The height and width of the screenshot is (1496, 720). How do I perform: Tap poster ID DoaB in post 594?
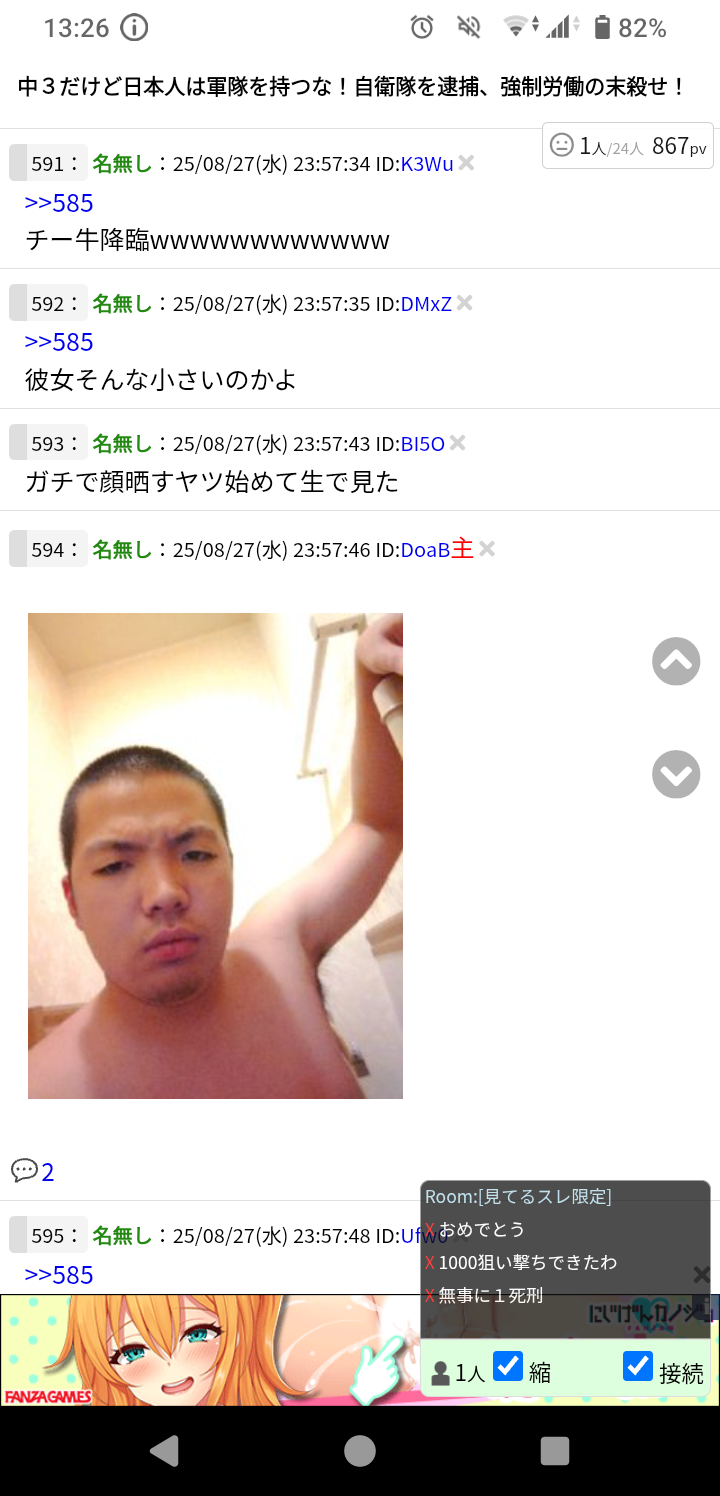point(425,550)
